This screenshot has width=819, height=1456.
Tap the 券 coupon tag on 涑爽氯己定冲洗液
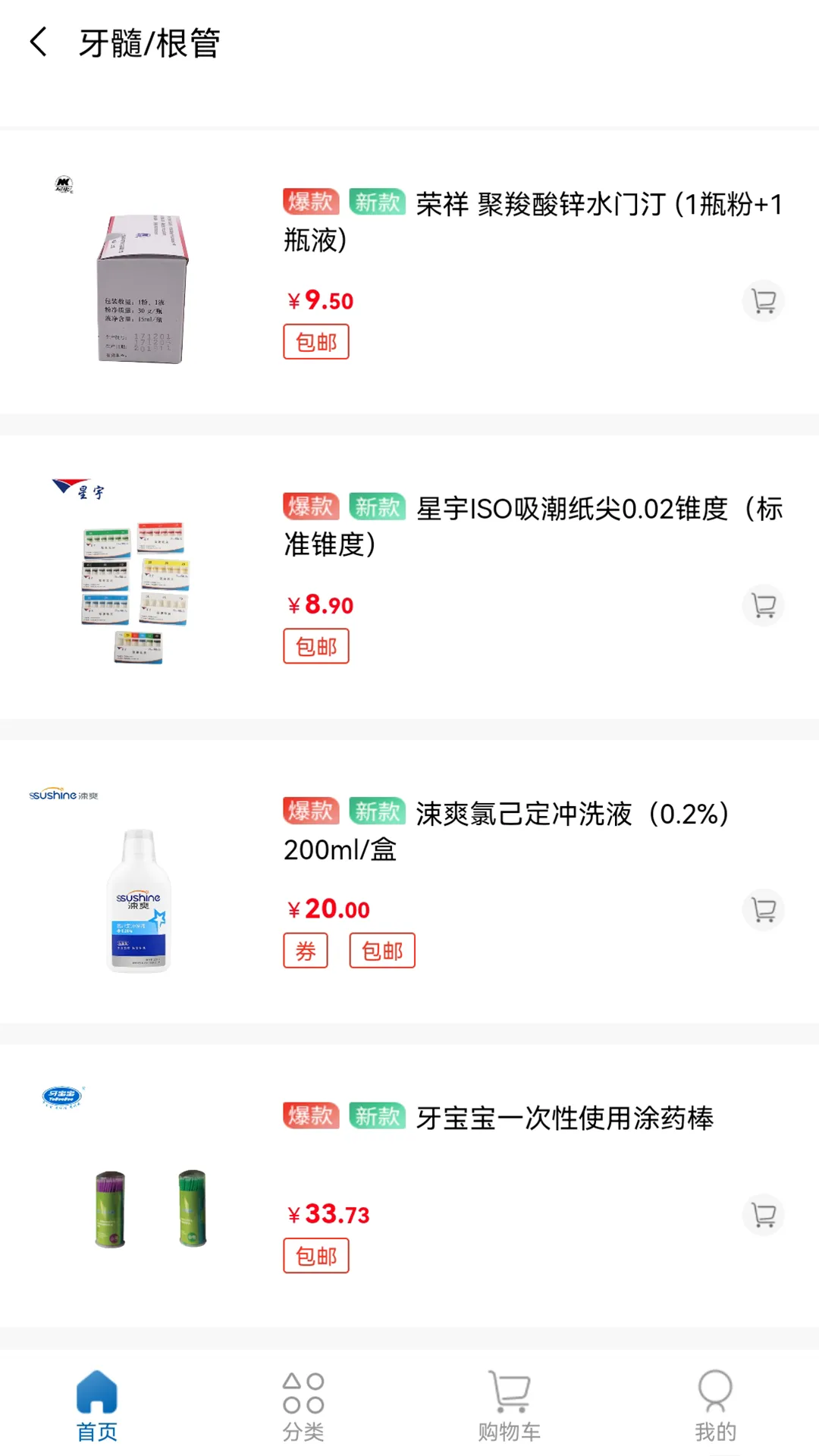306,951
